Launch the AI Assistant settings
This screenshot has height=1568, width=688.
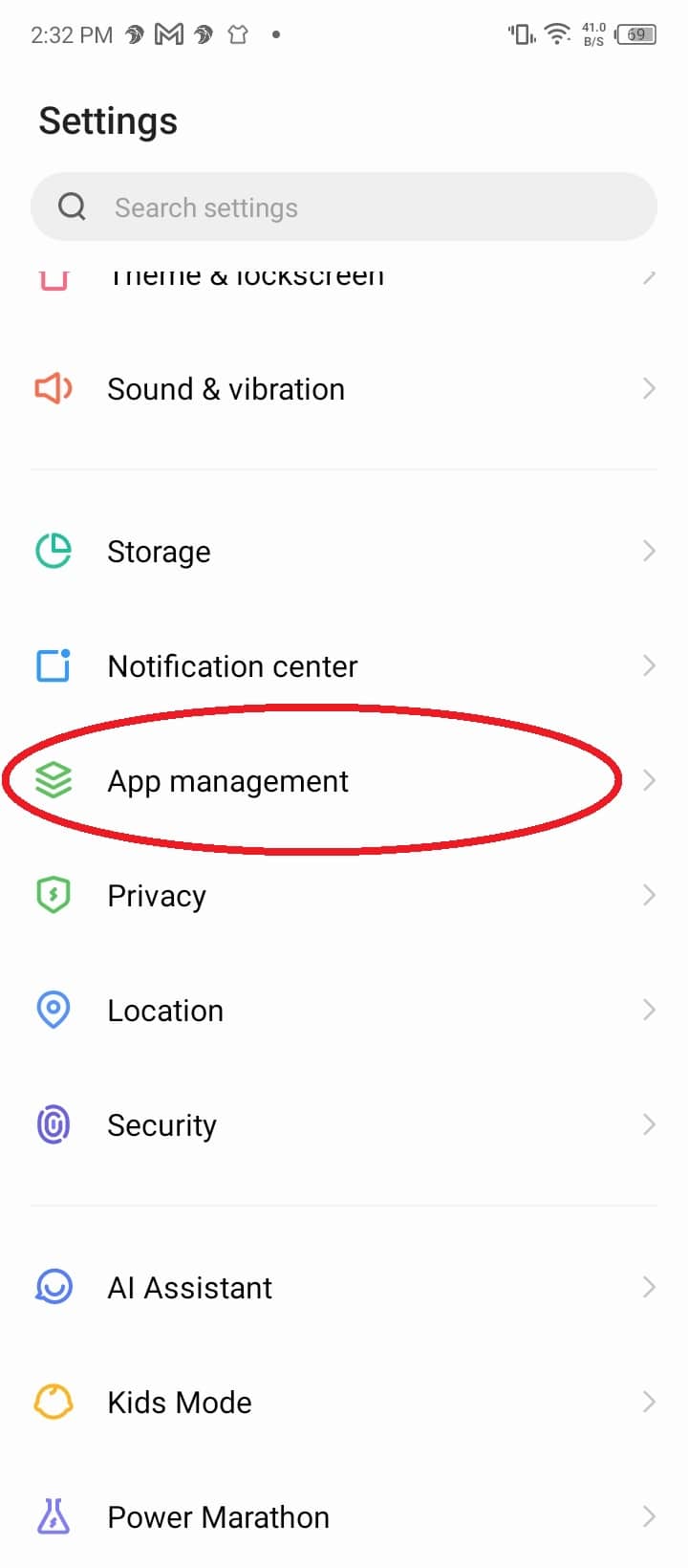click(344, 1288)
